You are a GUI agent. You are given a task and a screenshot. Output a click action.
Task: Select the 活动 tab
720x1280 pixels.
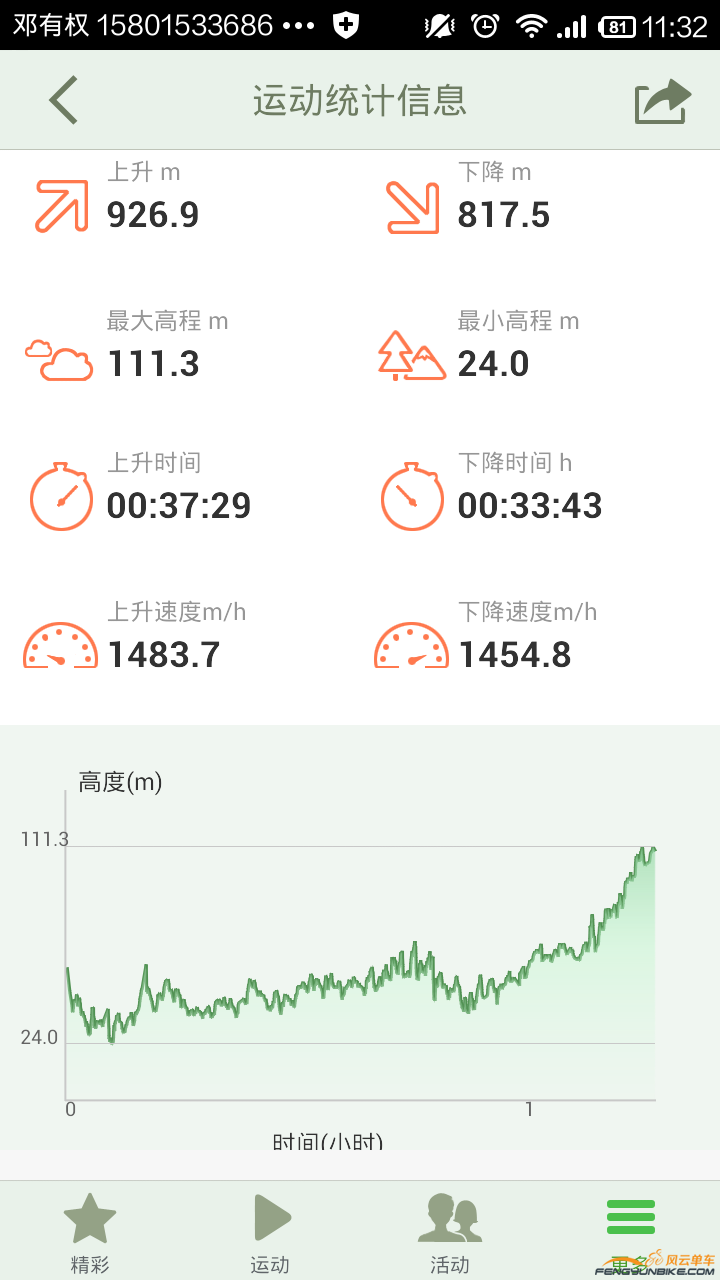tap(450, 1232)
